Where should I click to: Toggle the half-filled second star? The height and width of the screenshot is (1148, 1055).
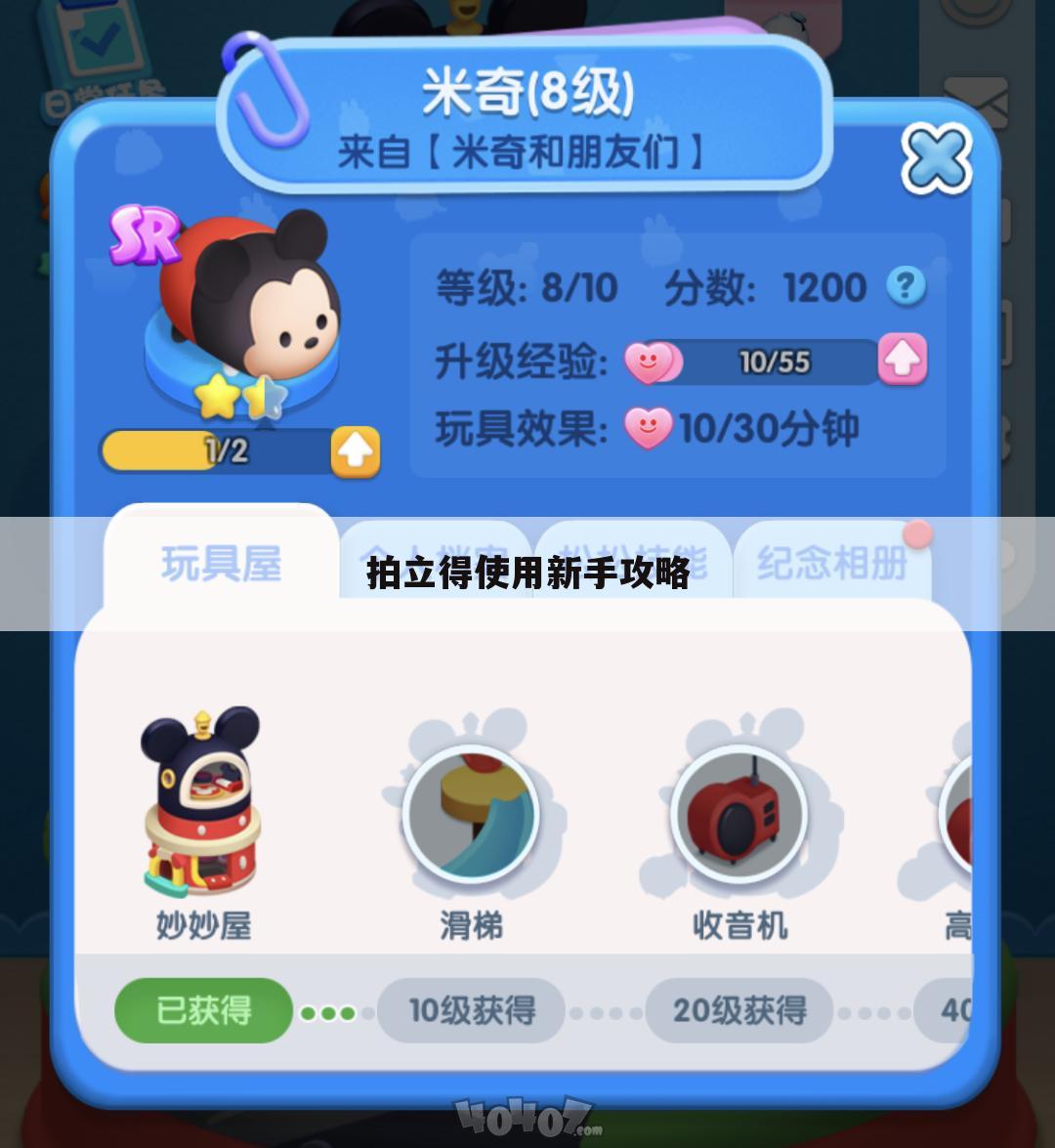(x=265, y=397)
